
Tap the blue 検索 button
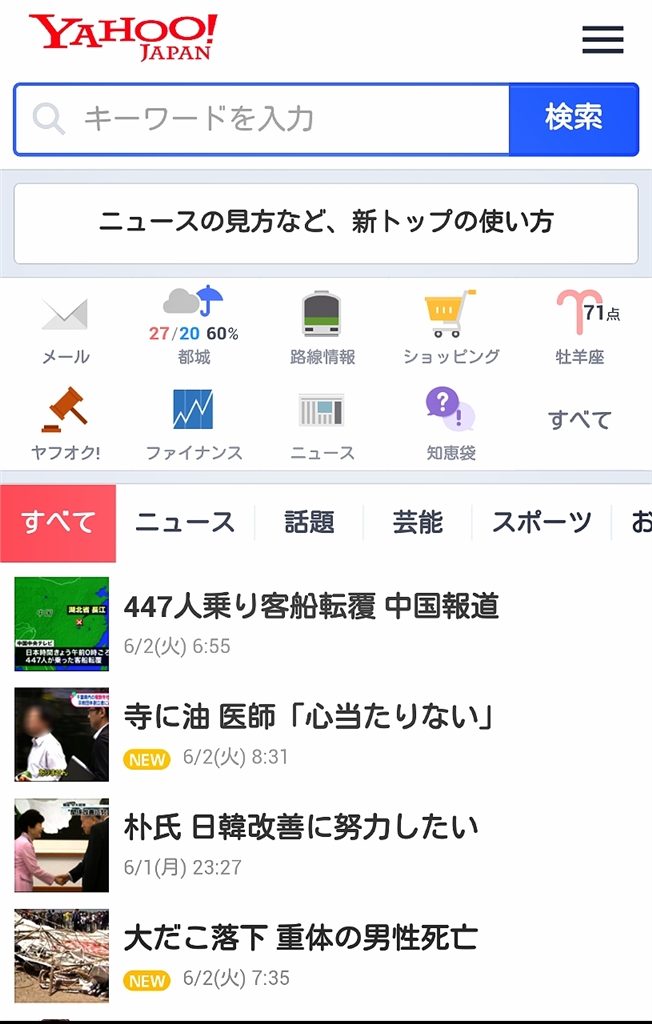573,119
